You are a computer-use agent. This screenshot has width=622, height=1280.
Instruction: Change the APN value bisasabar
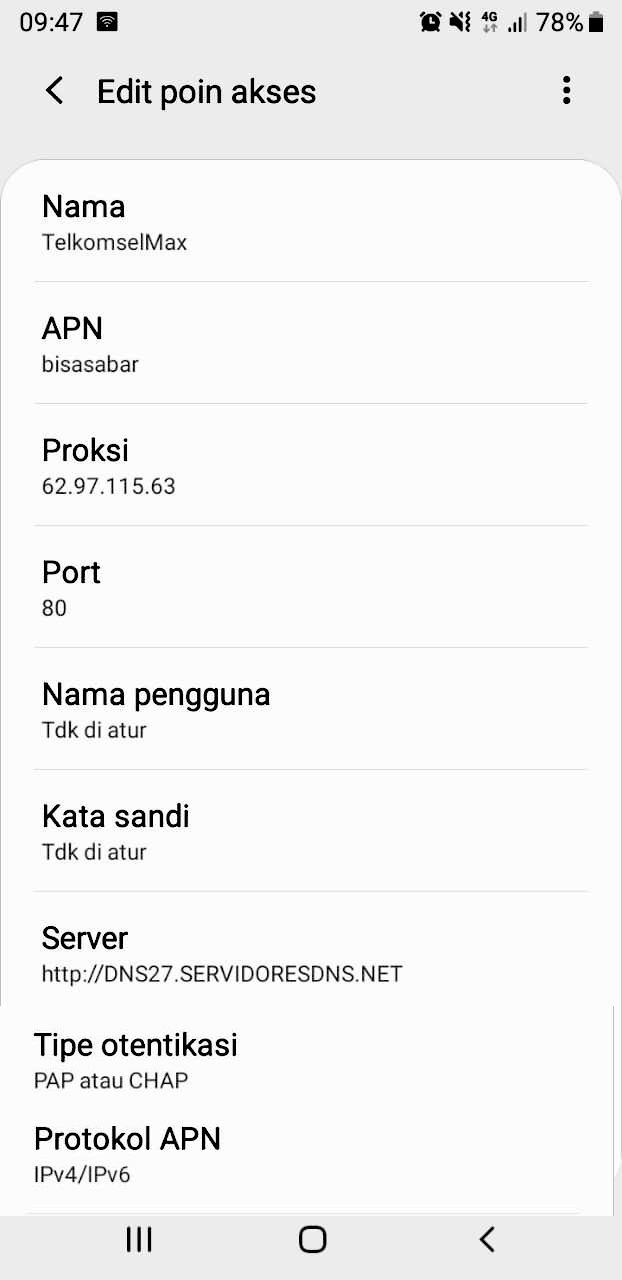pos(311,344)
